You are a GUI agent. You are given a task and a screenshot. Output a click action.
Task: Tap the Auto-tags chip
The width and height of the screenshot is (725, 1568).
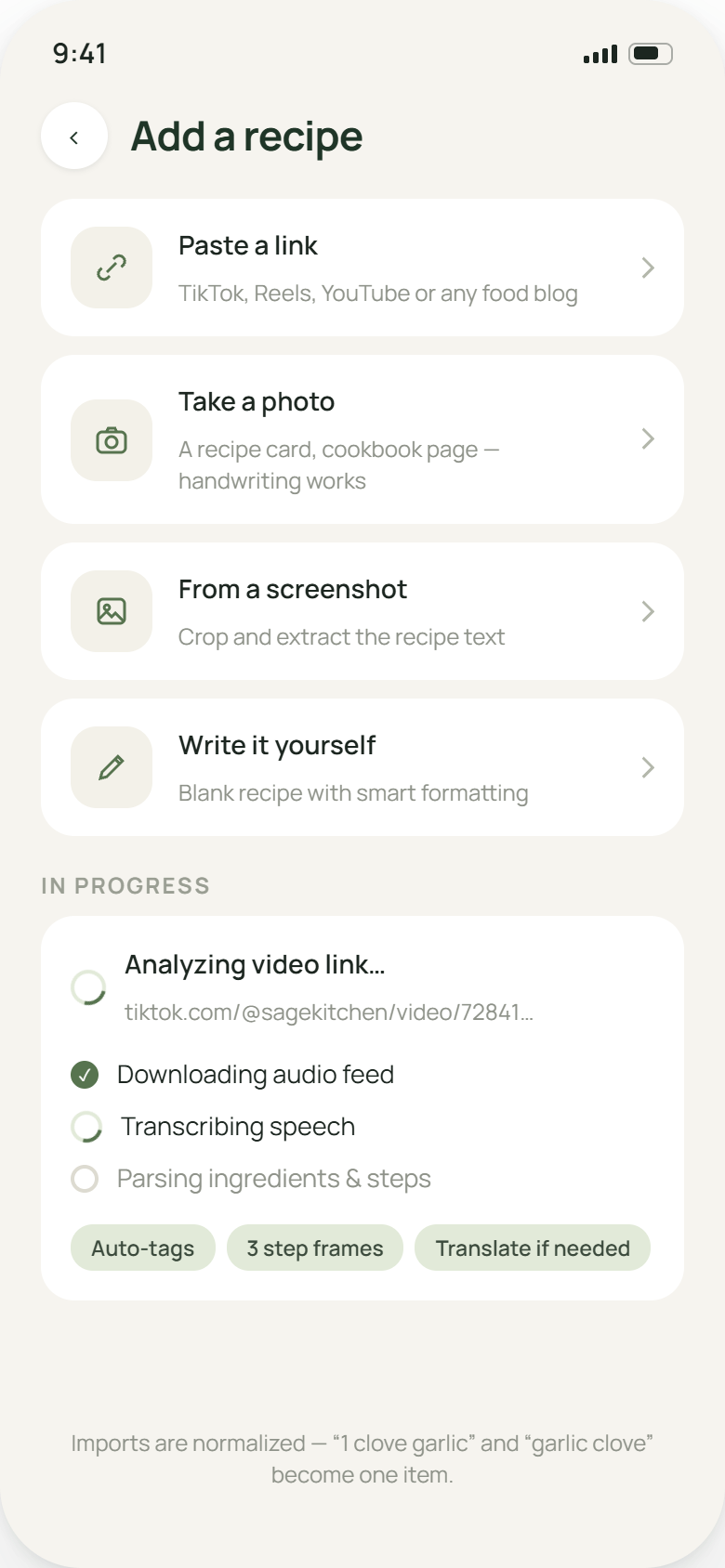143,1248
